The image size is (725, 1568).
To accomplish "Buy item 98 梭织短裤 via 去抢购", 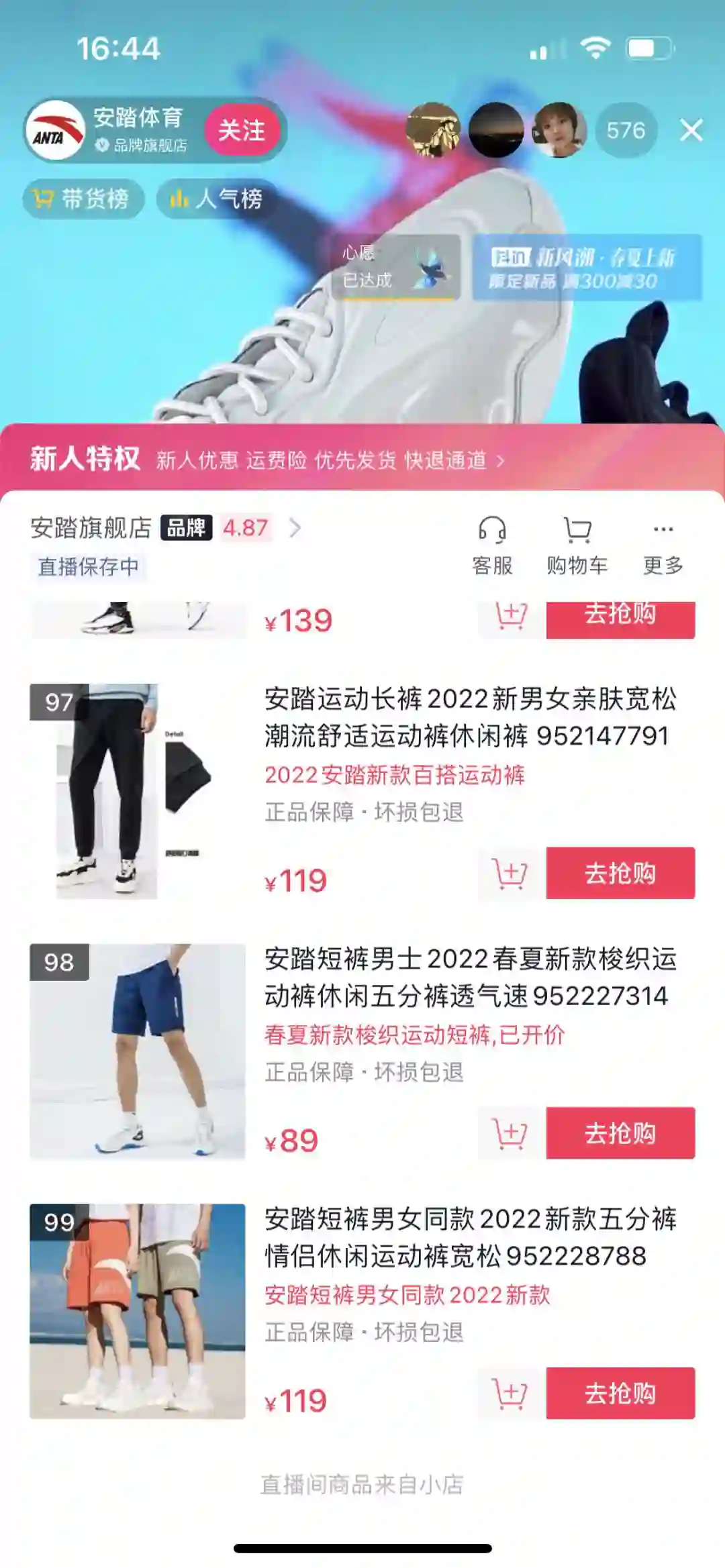I will [x=620, y=1133].
